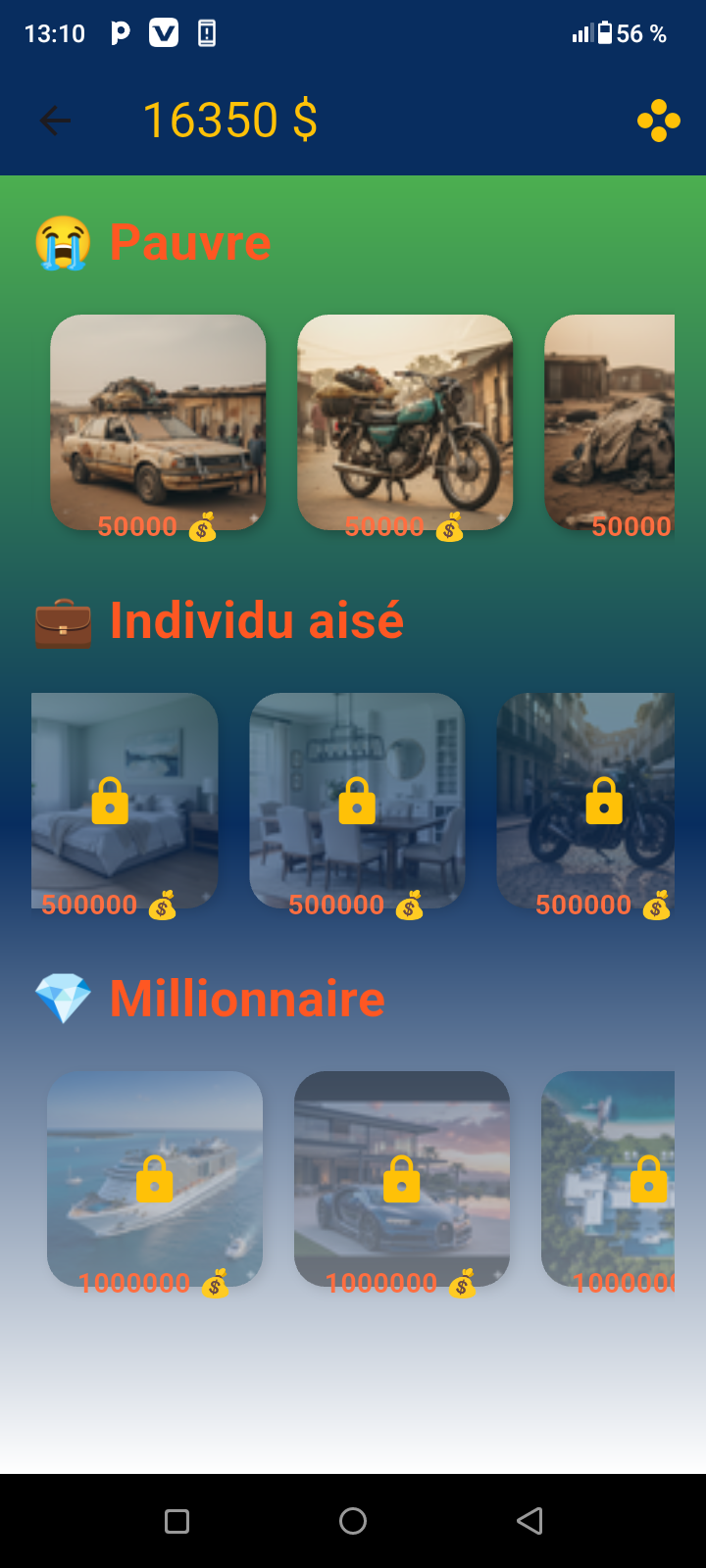Tap the locked cruise ship card
This screenshot has height=1568, width=706.
(x=155, y=1179)
